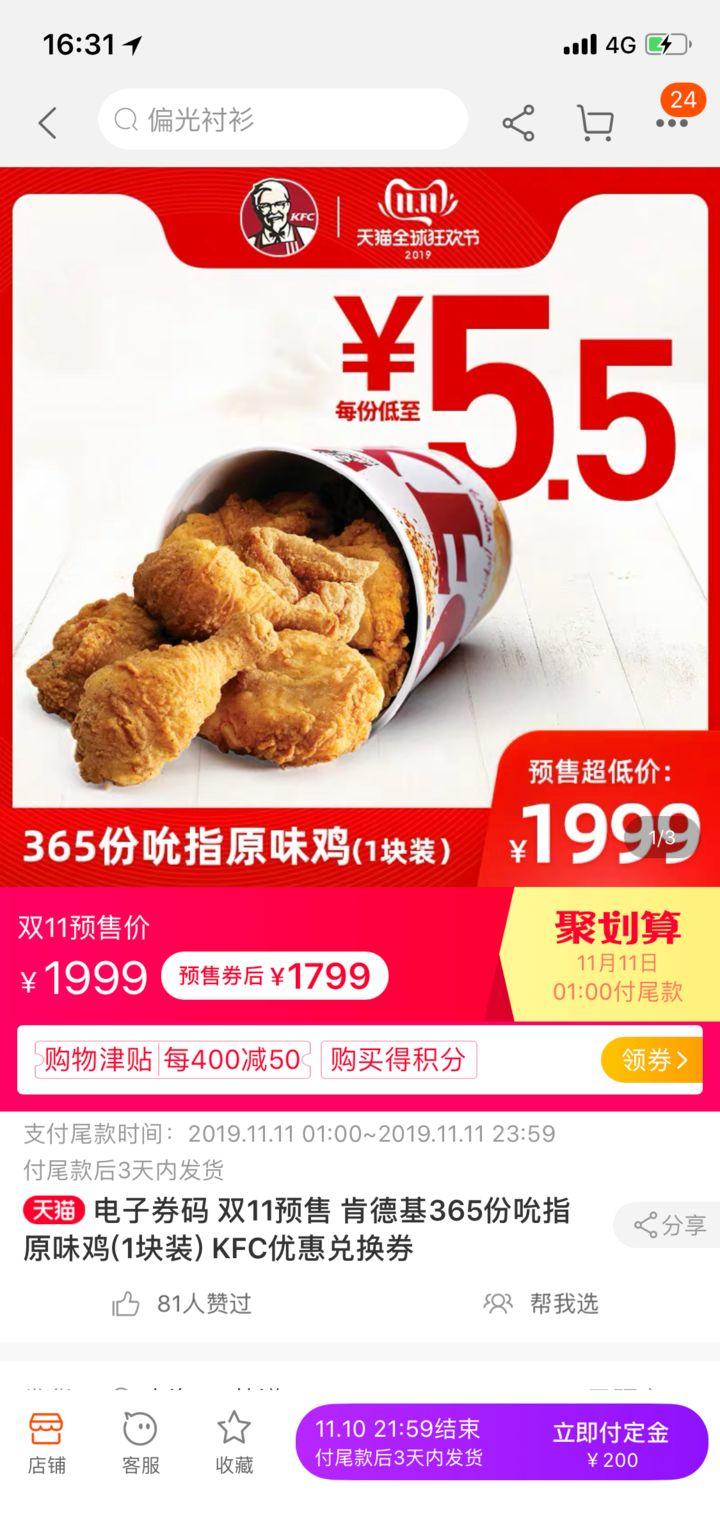Screen dimensions: 720x1515
Task: Tap 立即付定金 to pay the deposit
Action: [x=611, y=1443]
